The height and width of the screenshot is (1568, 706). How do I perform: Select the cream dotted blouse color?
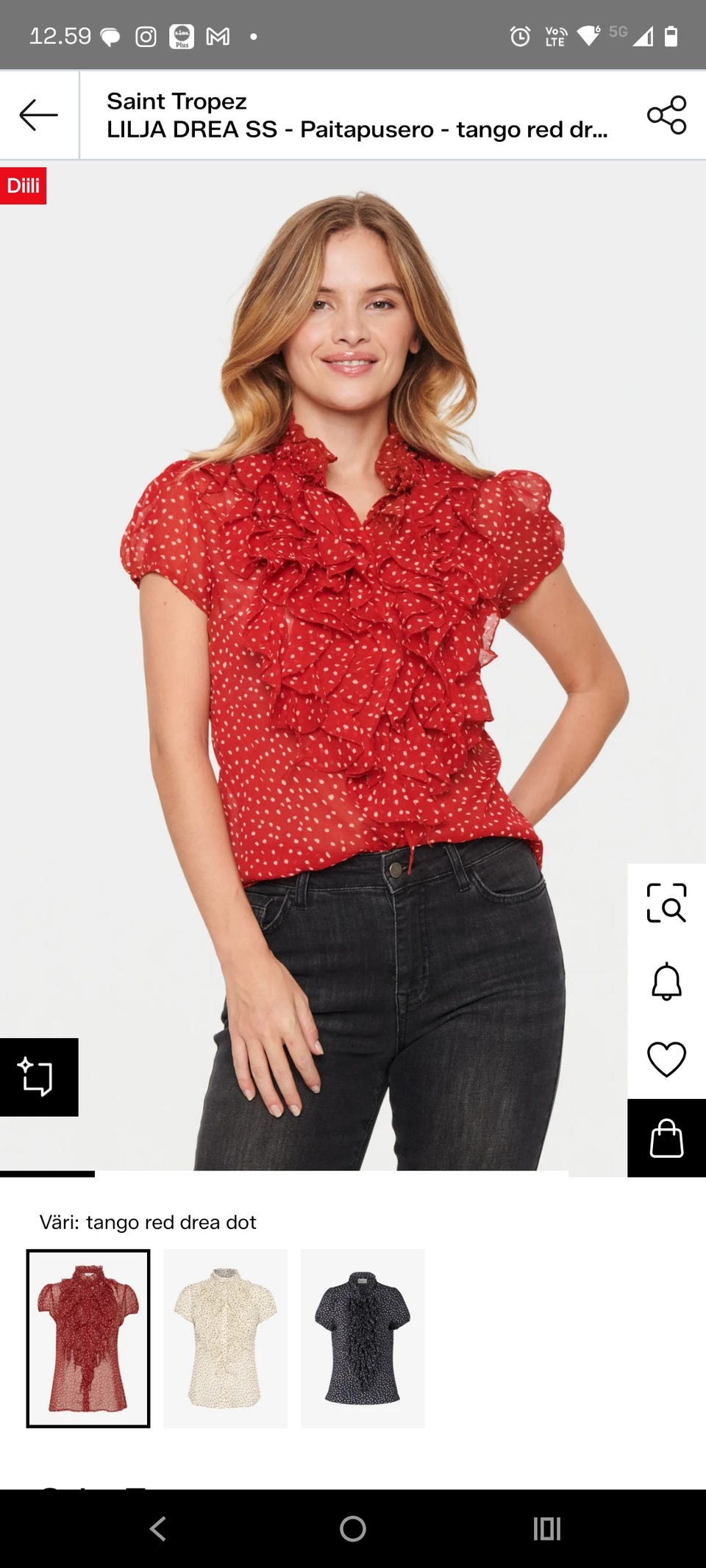pos(225,1338)
